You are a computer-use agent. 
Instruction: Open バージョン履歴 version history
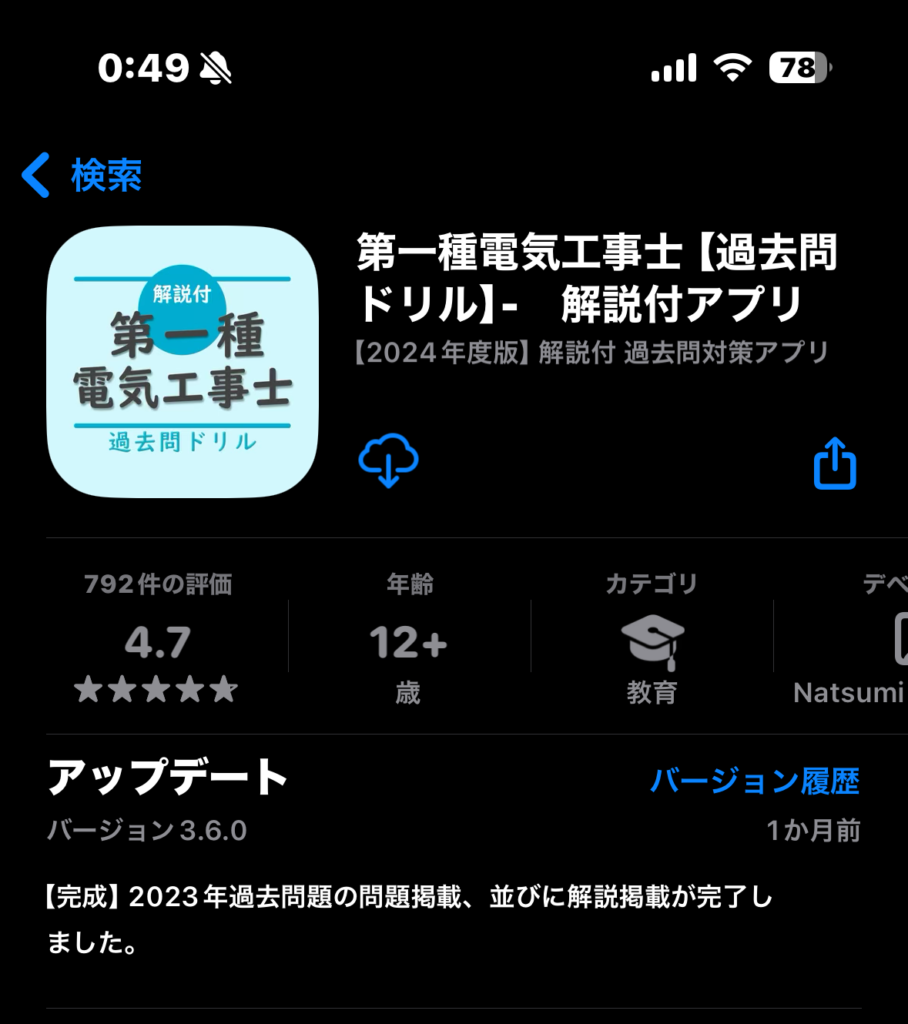(x=754, y=780)
